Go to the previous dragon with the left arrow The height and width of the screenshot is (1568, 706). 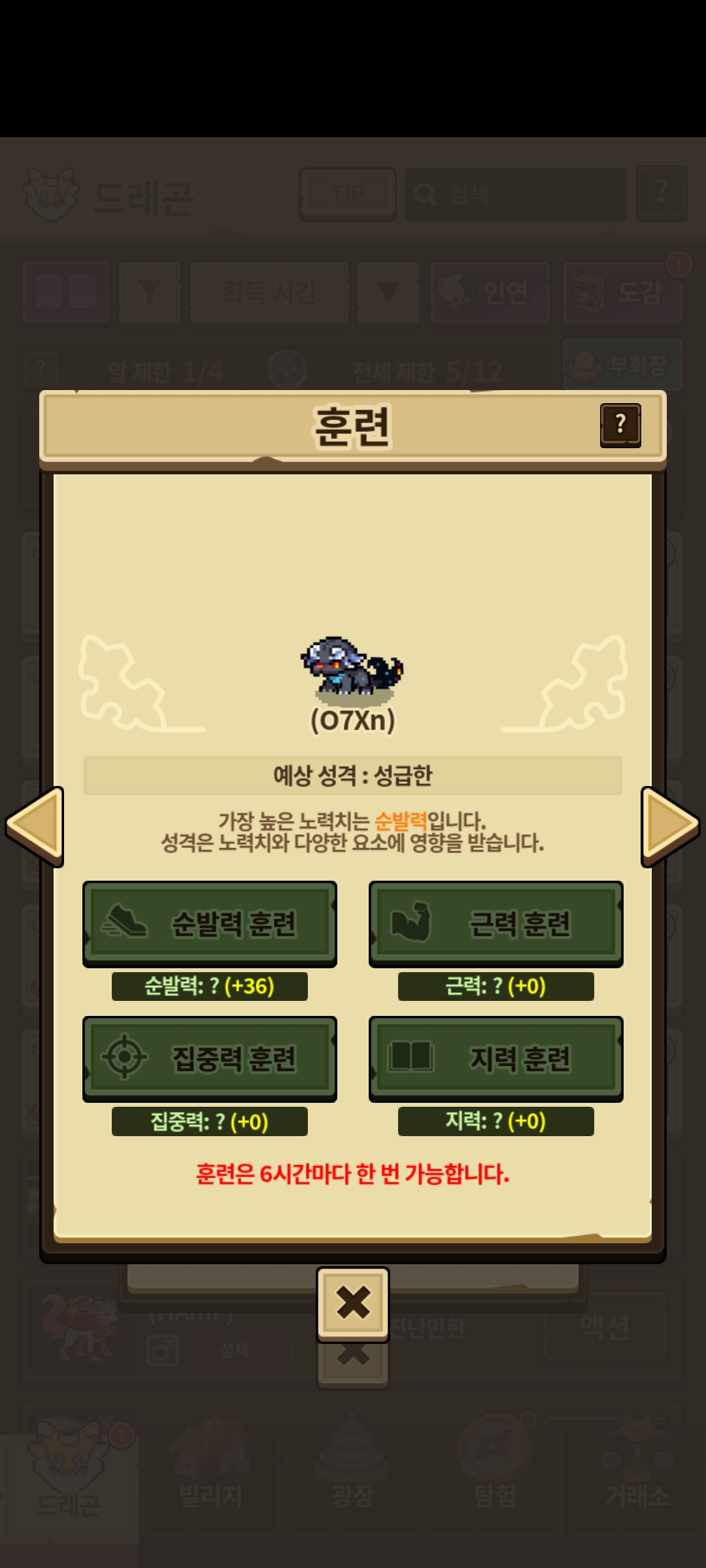[x=35, y=826]
